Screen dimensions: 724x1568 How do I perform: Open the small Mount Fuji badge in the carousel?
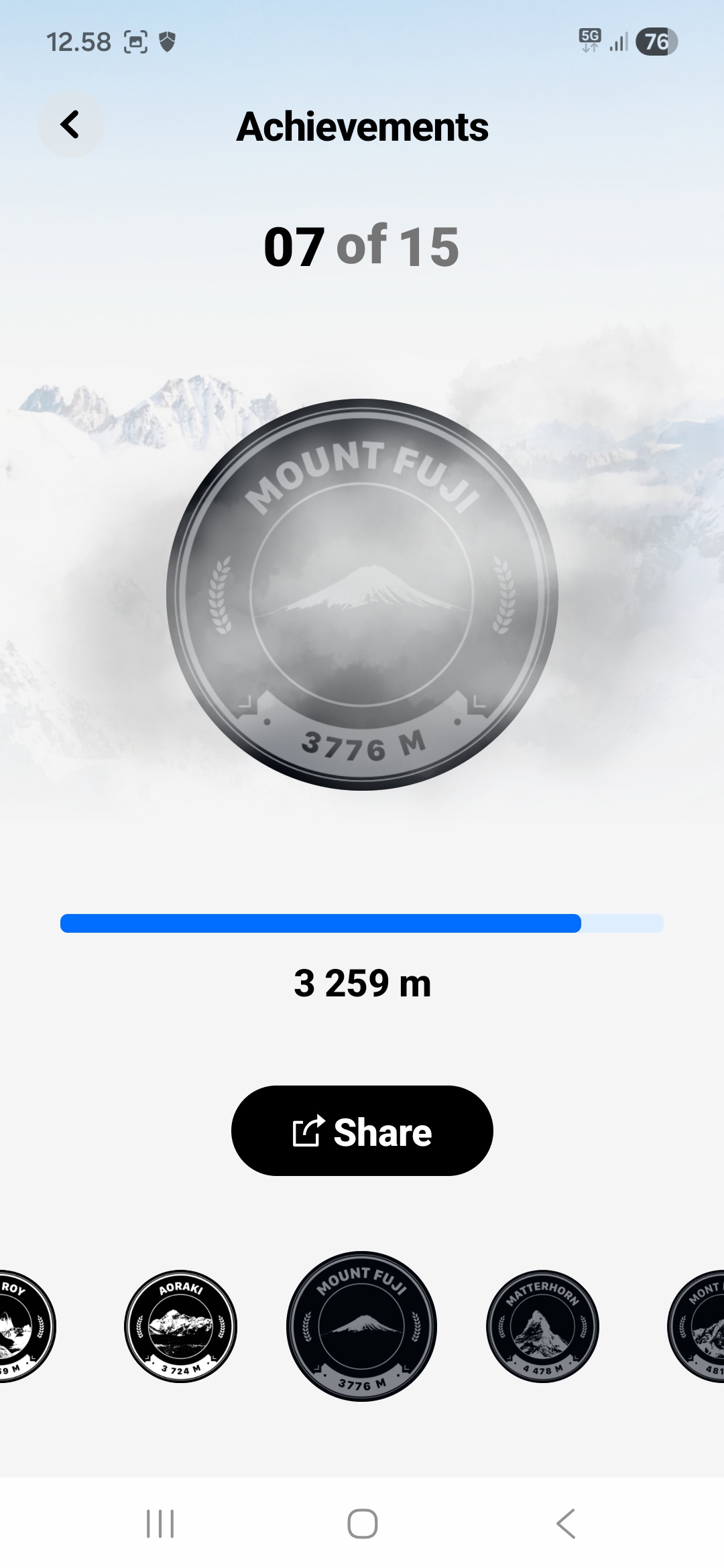tap(362, 1326)
